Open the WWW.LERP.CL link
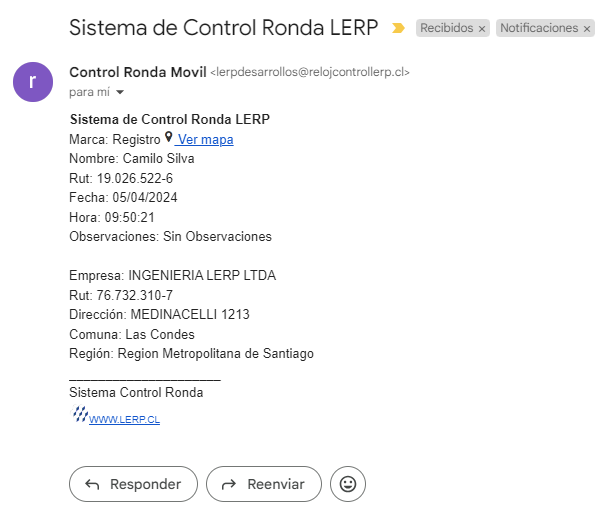This screenshot has height=518, width=603. pos(124,420)
